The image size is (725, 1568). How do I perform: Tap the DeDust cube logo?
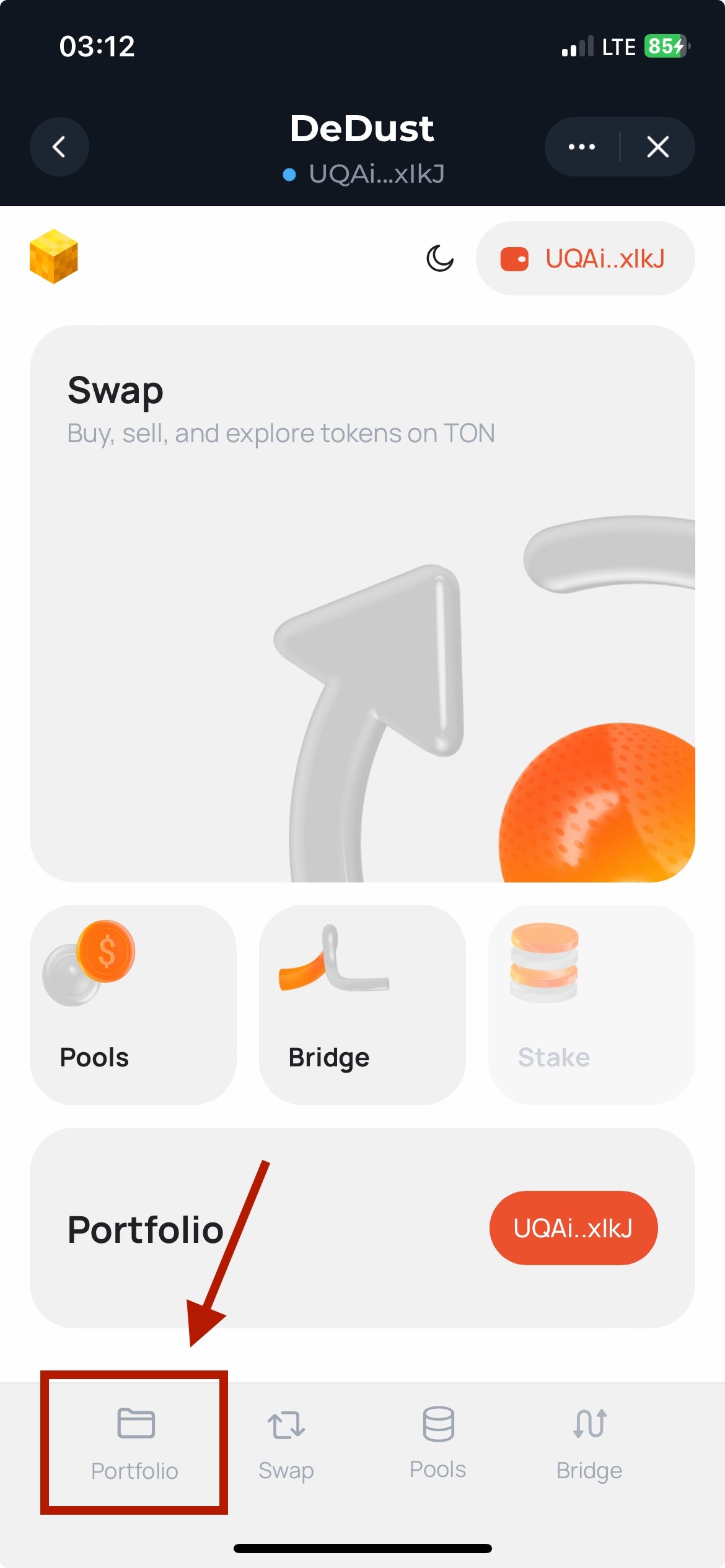click(54, 256)
